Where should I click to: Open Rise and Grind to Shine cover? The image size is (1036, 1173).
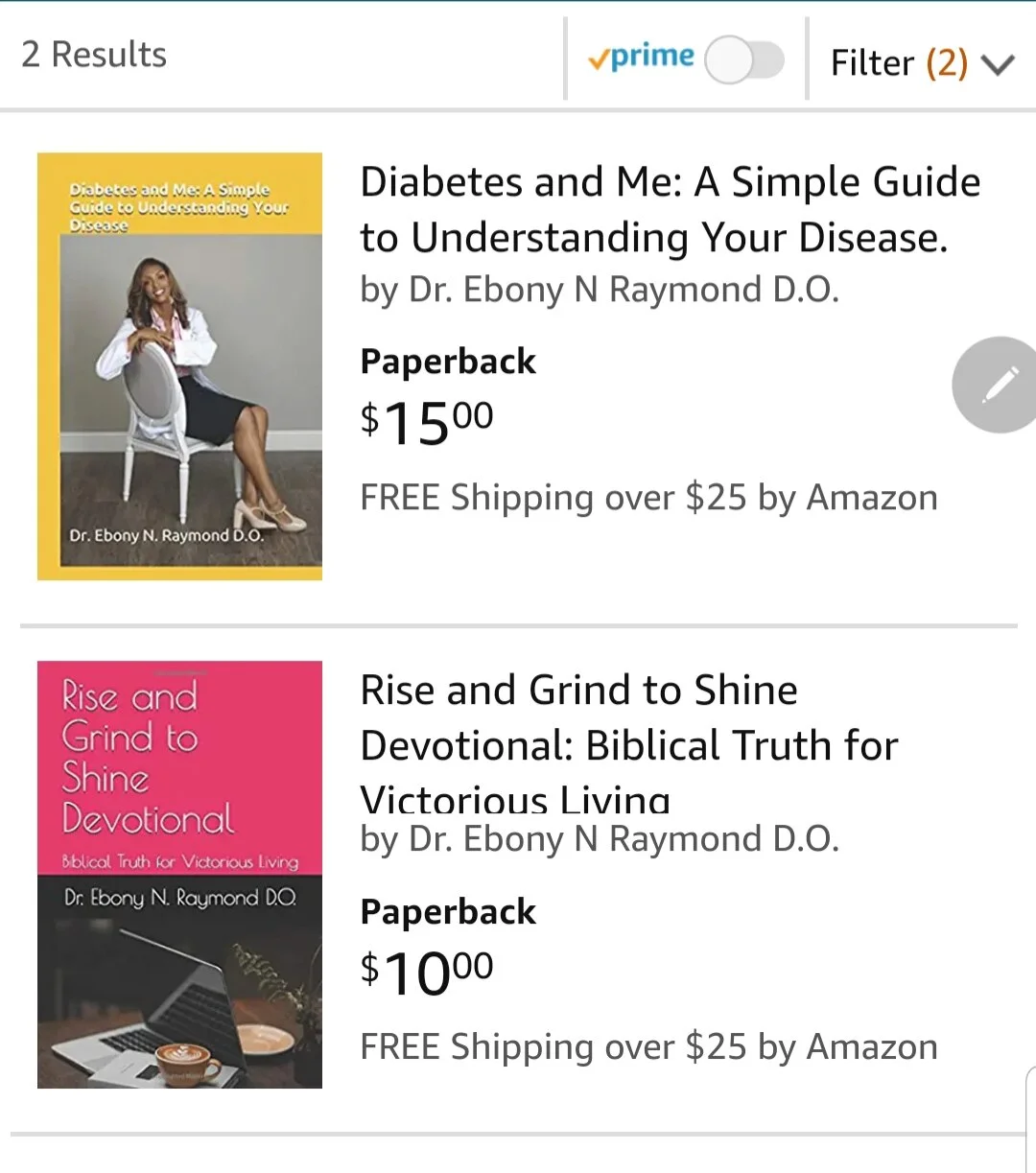(x=179, y=874)
